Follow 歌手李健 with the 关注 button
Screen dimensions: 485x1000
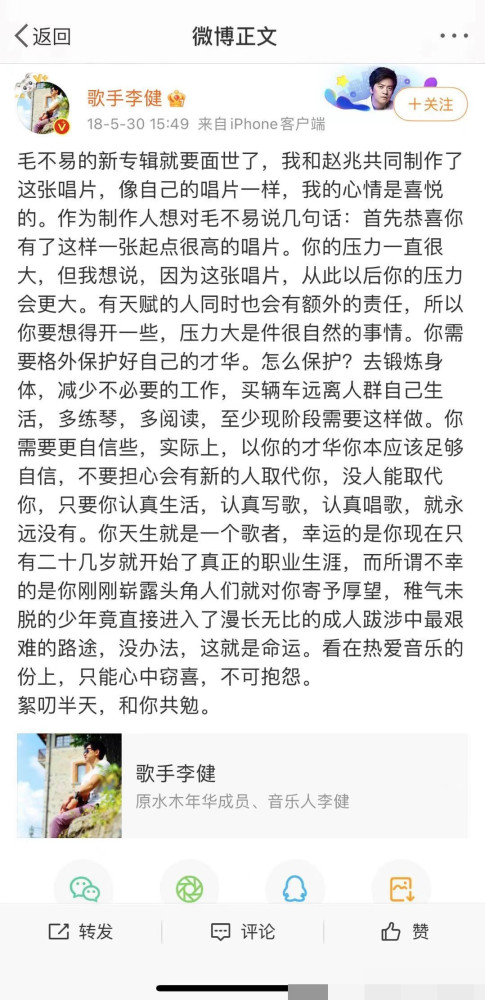tap(430, 105)
